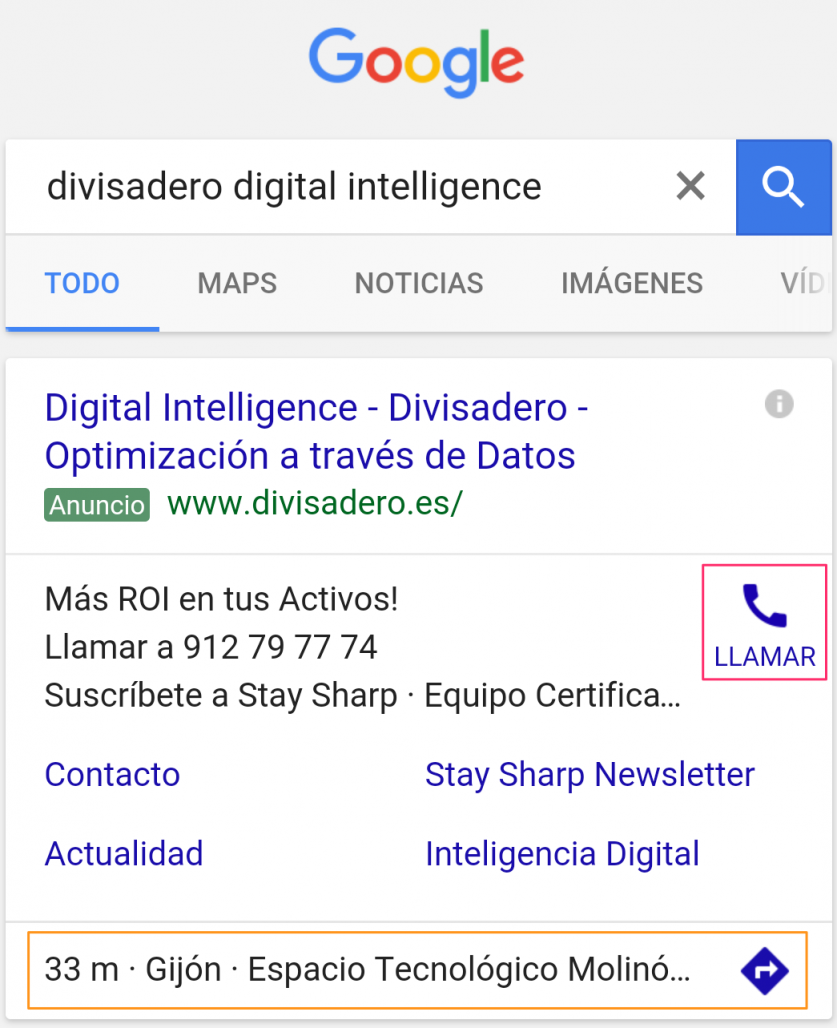Switch to the Maps tab

pyautogui.click(x=237, y=283)
